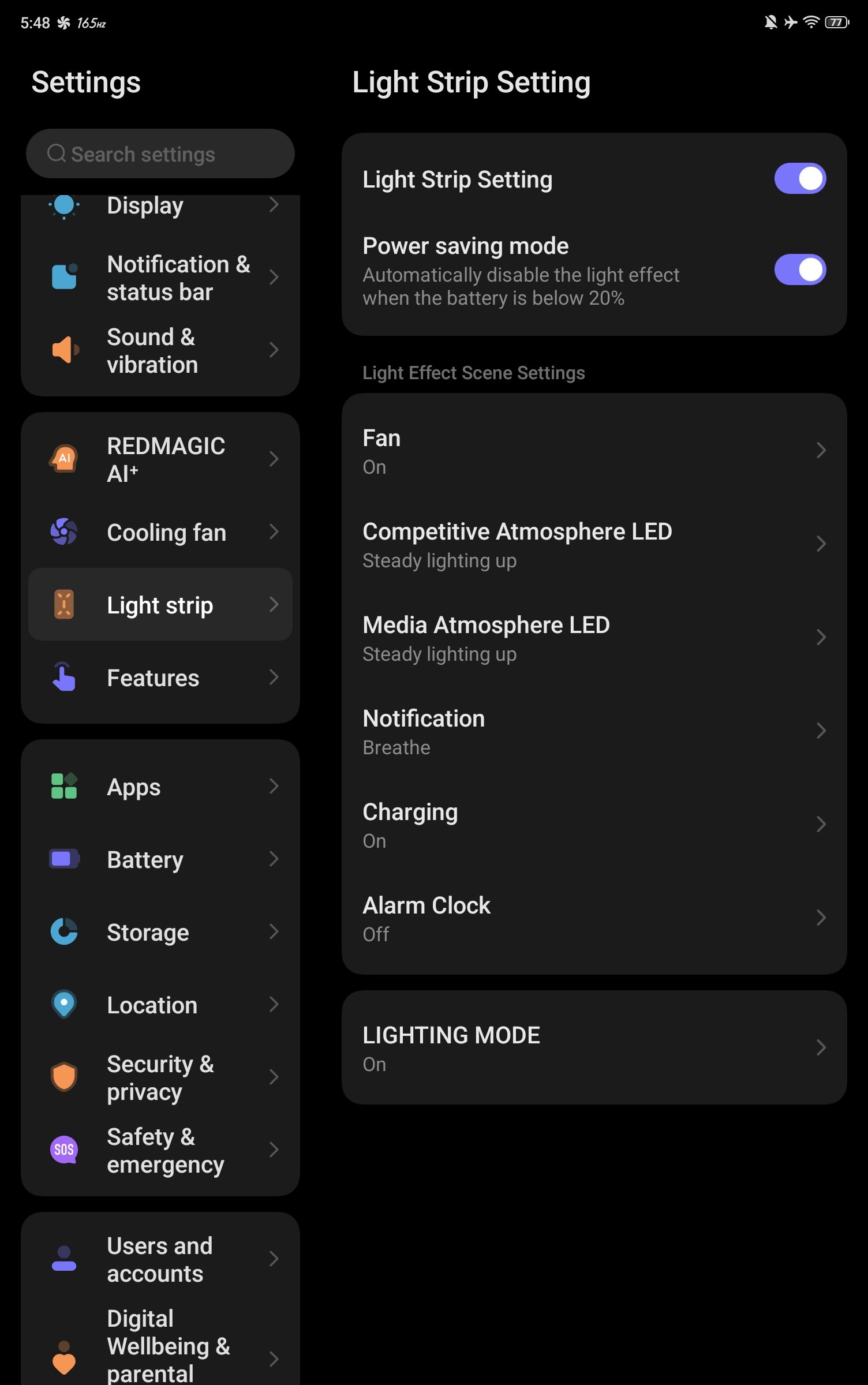Turn off the Light Strip Setting switch
The image size is (868, 1385).
(x=799, y=179)
